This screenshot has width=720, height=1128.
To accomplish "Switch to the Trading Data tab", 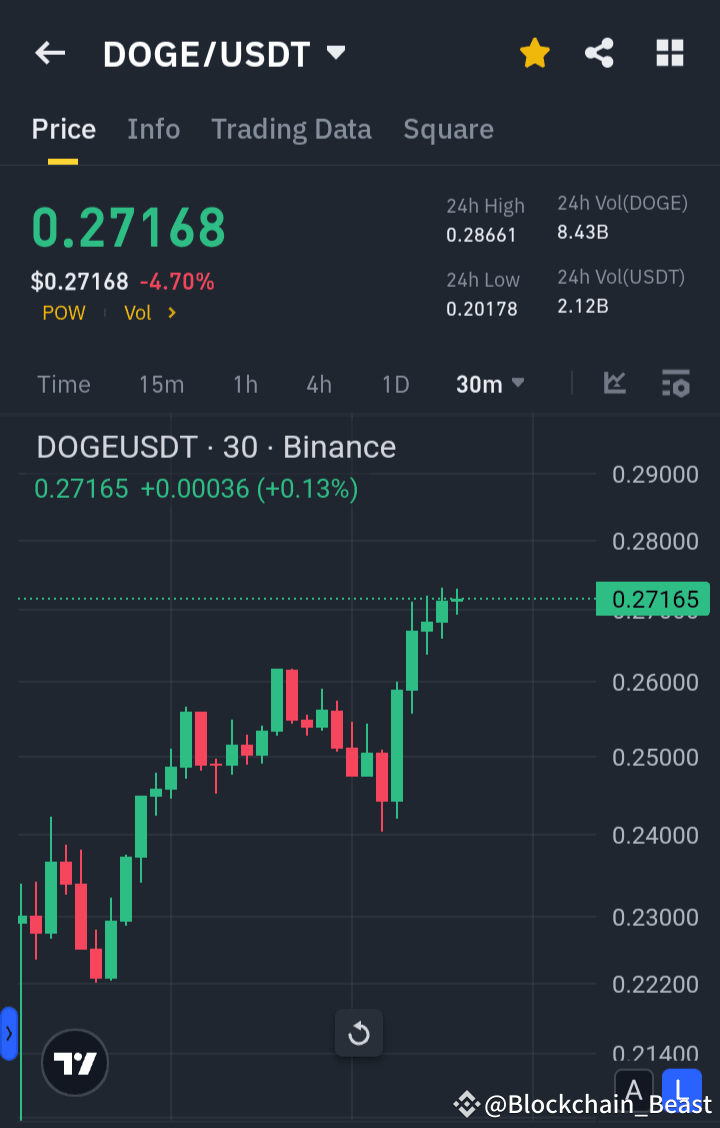I will [x=291, y=128].
